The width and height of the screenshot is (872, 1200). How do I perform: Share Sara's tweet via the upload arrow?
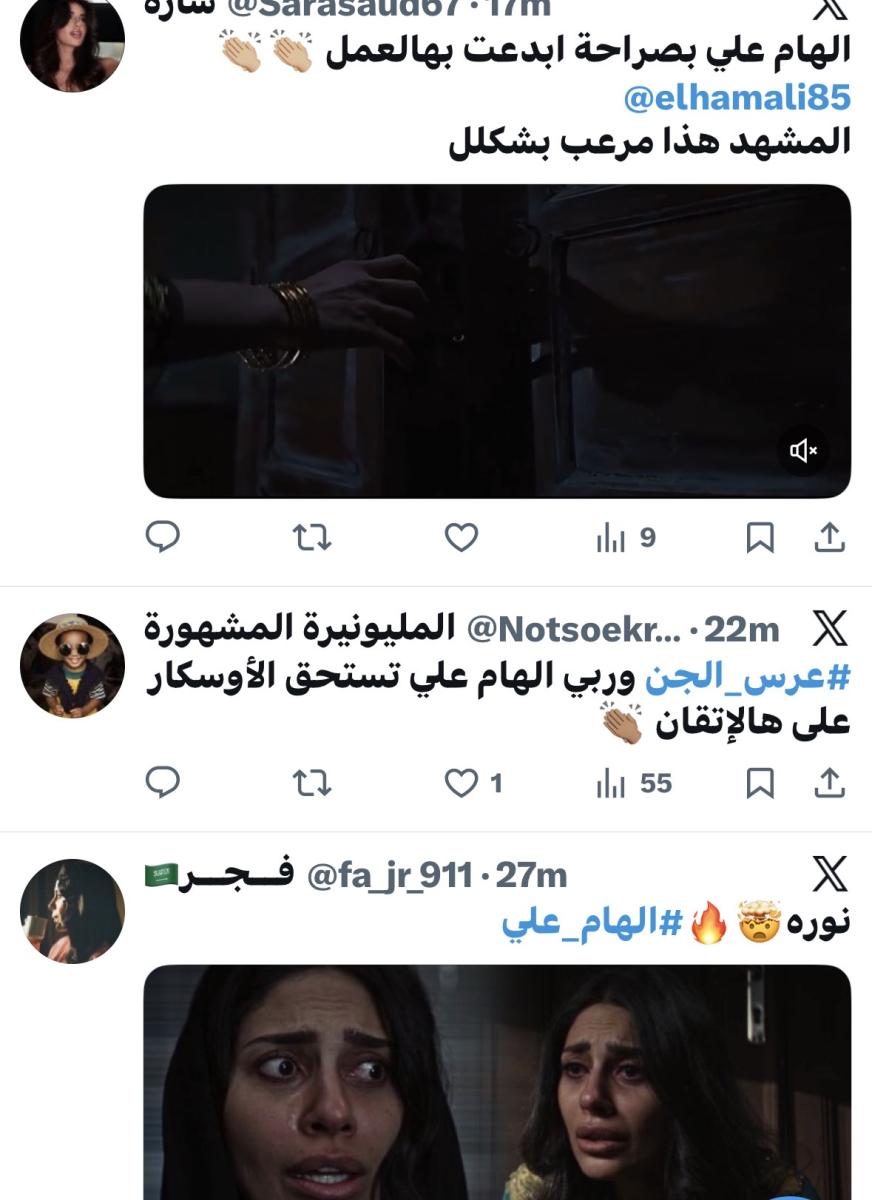pyautogui.click(x=829, y=537)
